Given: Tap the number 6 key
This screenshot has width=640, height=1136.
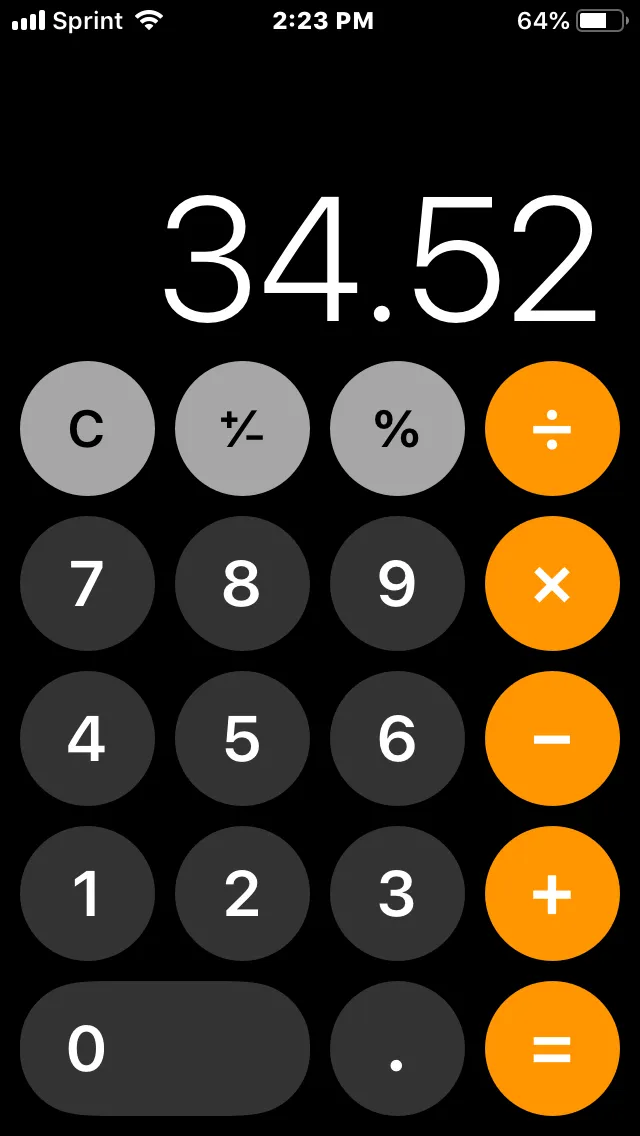Looking at the screenshot, I should pos(397,739).
